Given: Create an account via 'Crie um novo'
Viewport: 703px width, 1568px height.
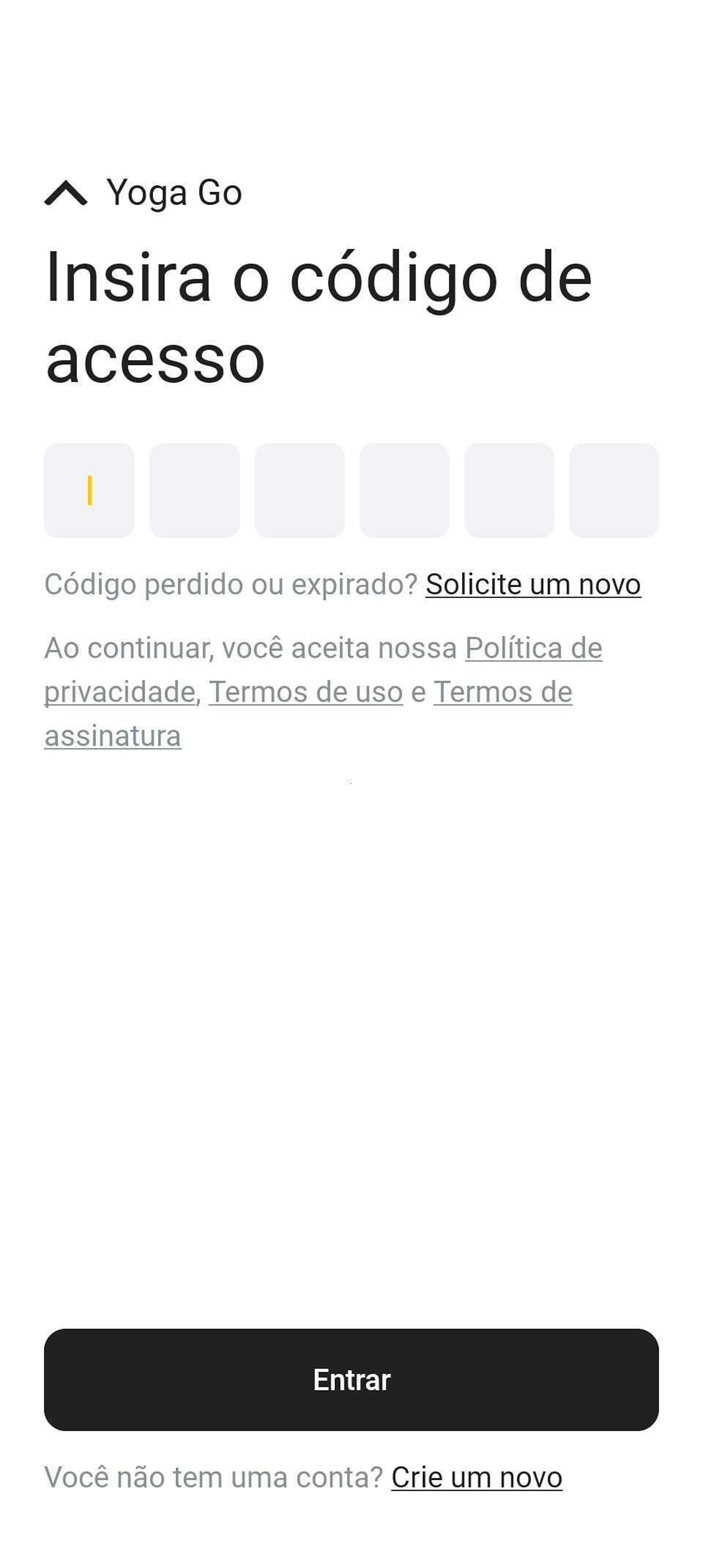Looking at the screenshot, I should [x=477, y=1477].
